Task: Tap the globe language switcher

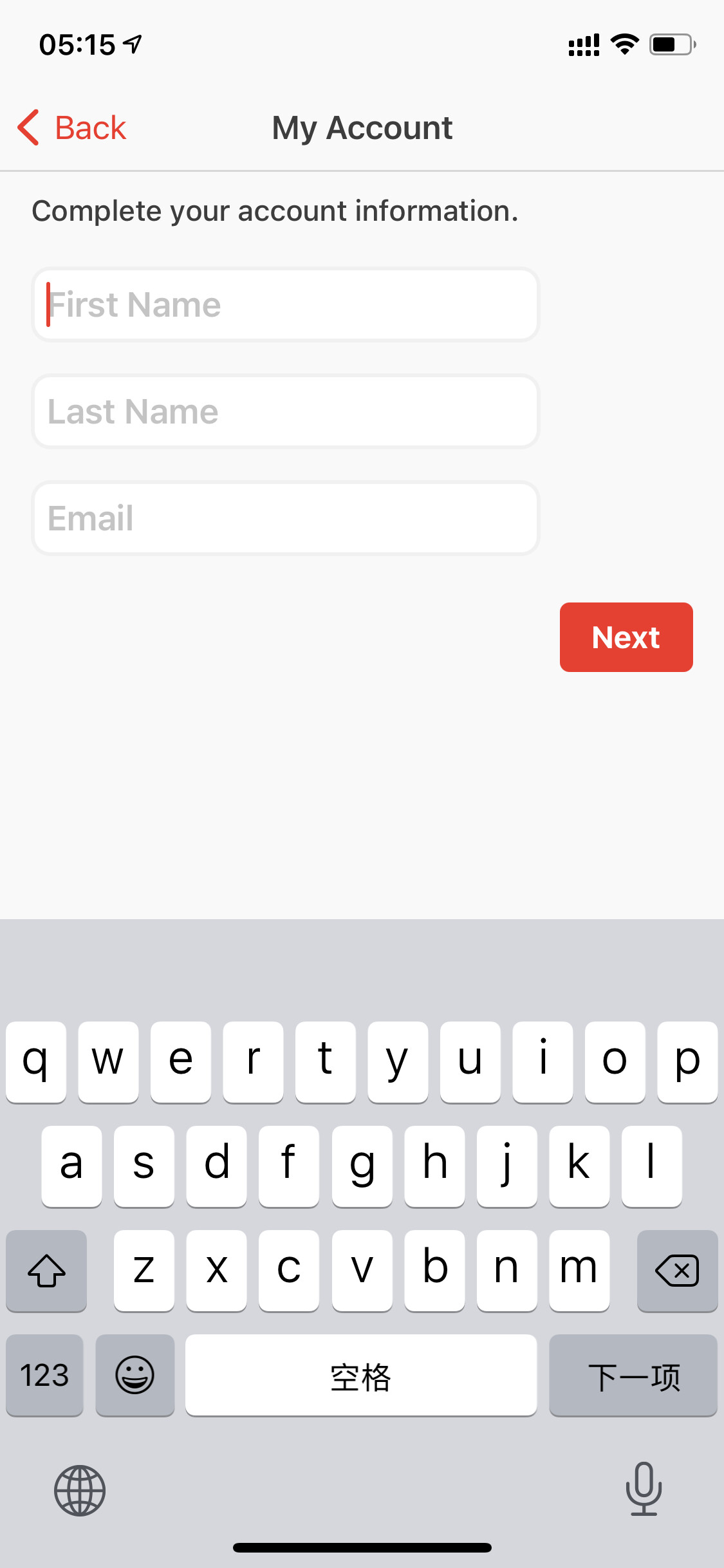Action: pos(80,1490)
